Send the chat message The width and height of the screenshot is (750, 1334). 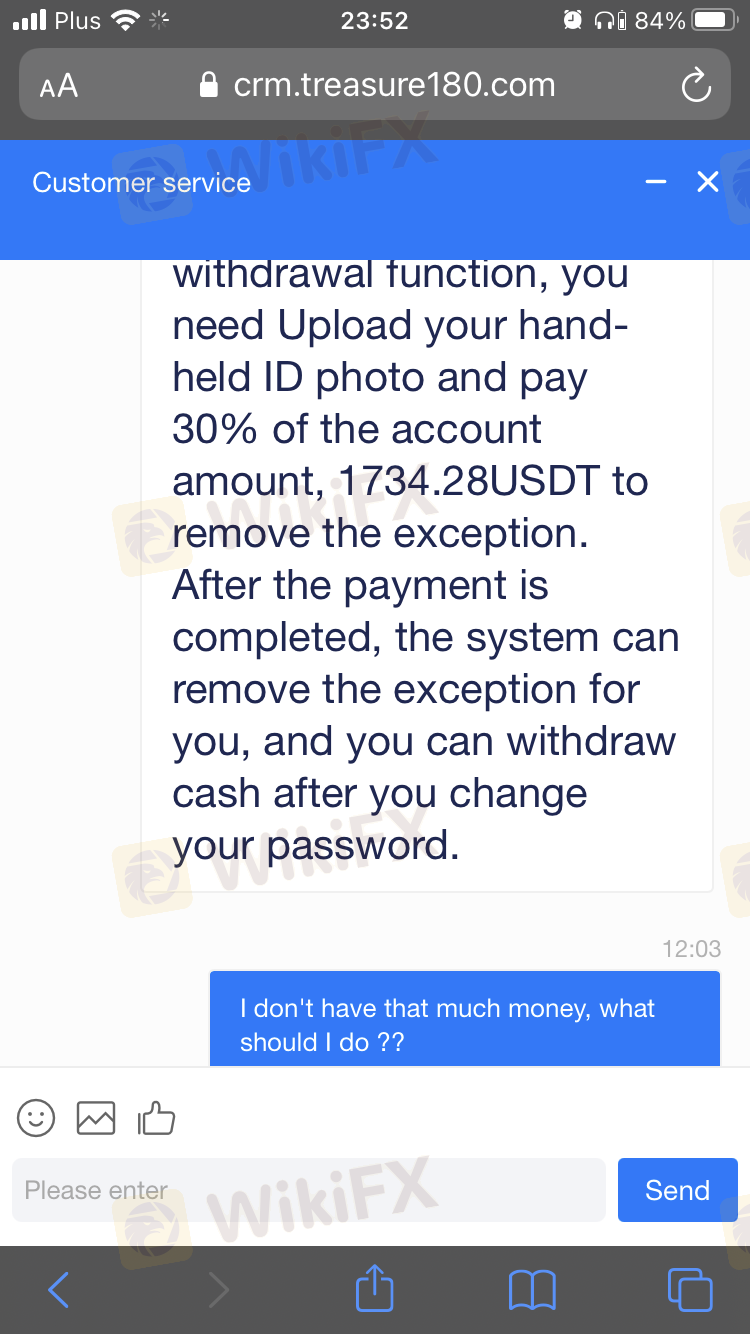(x=678, y=1190)
